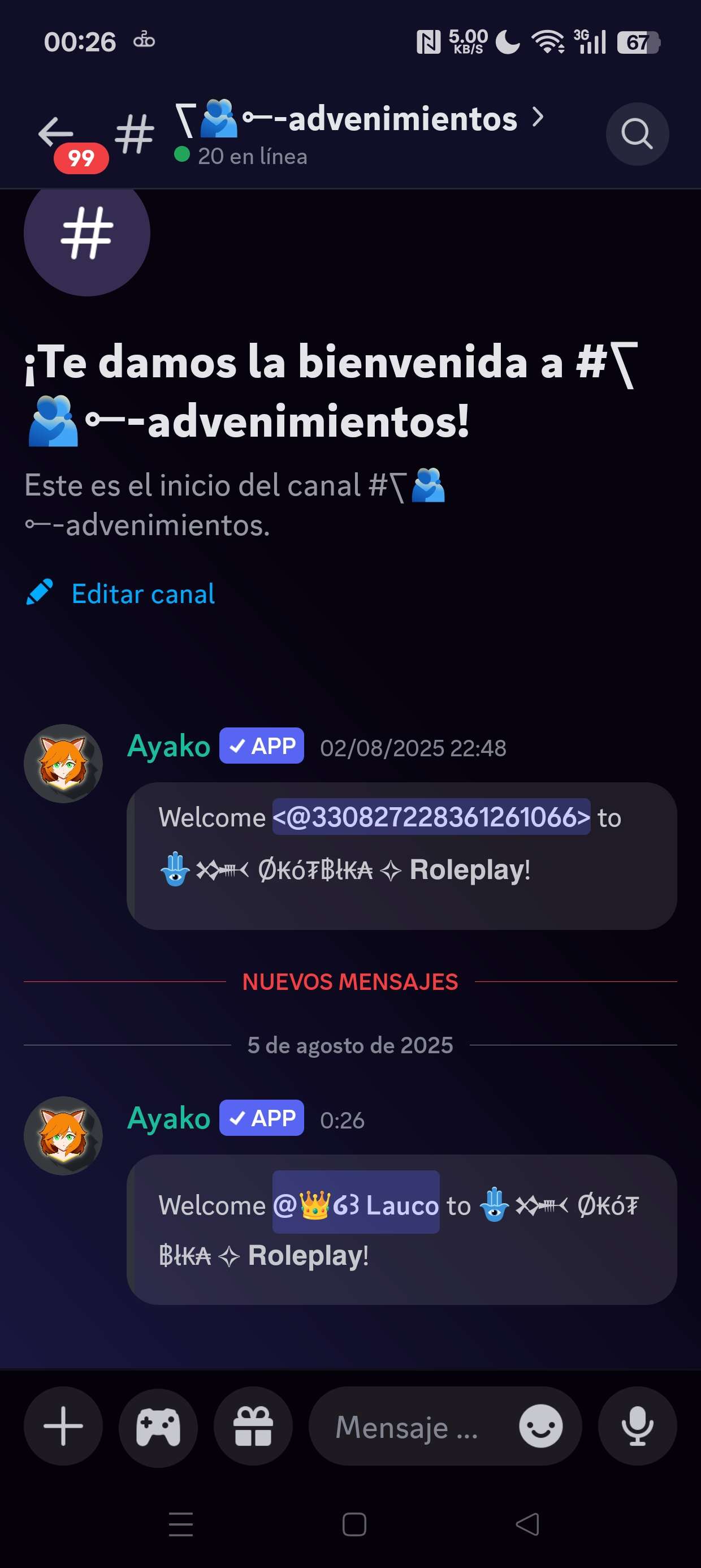Open the recent apps overview
701x1568 pixels.
click(x=181, y=1524)
